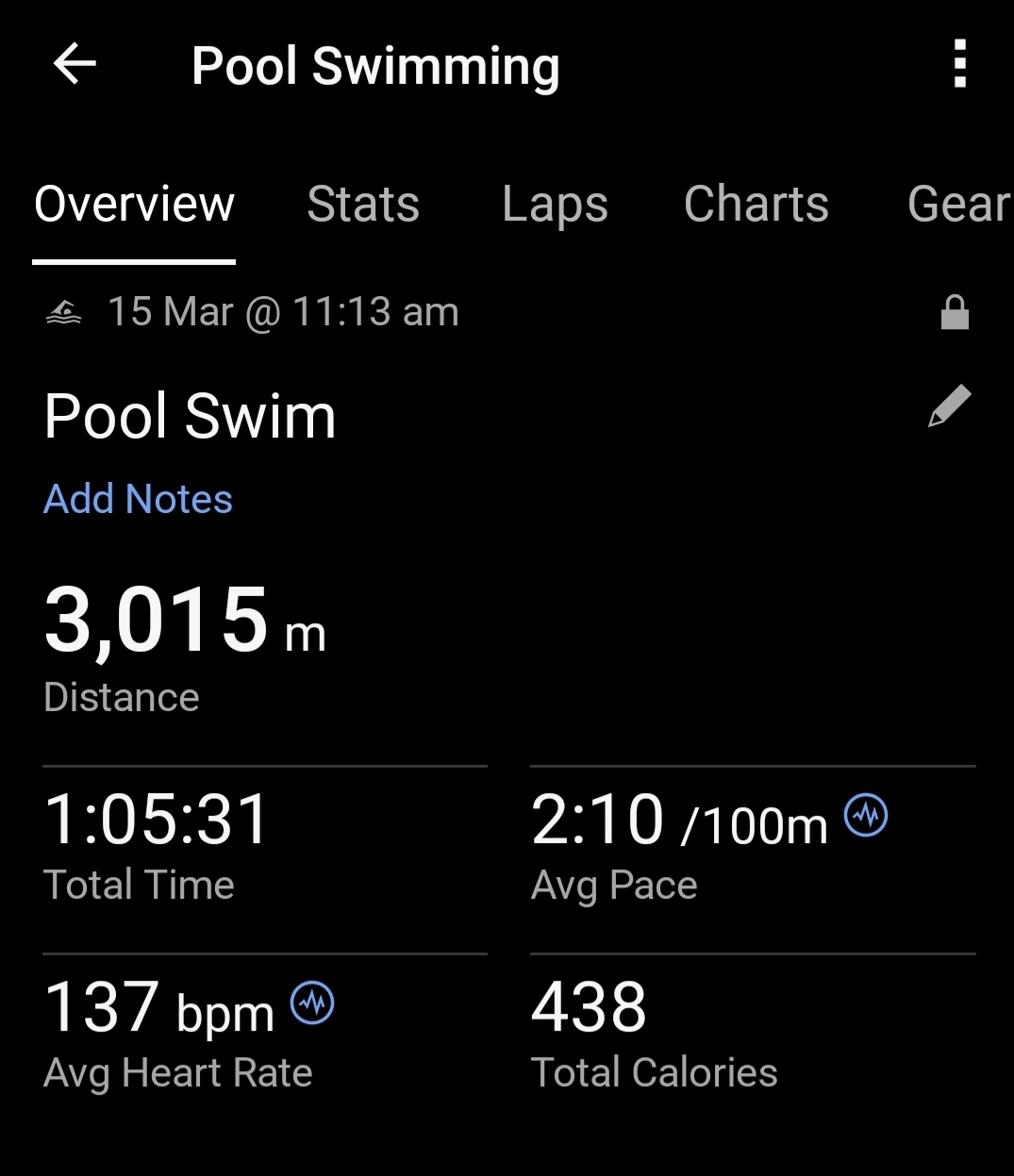Tap the Add Notes link

[x=138, y=499]
